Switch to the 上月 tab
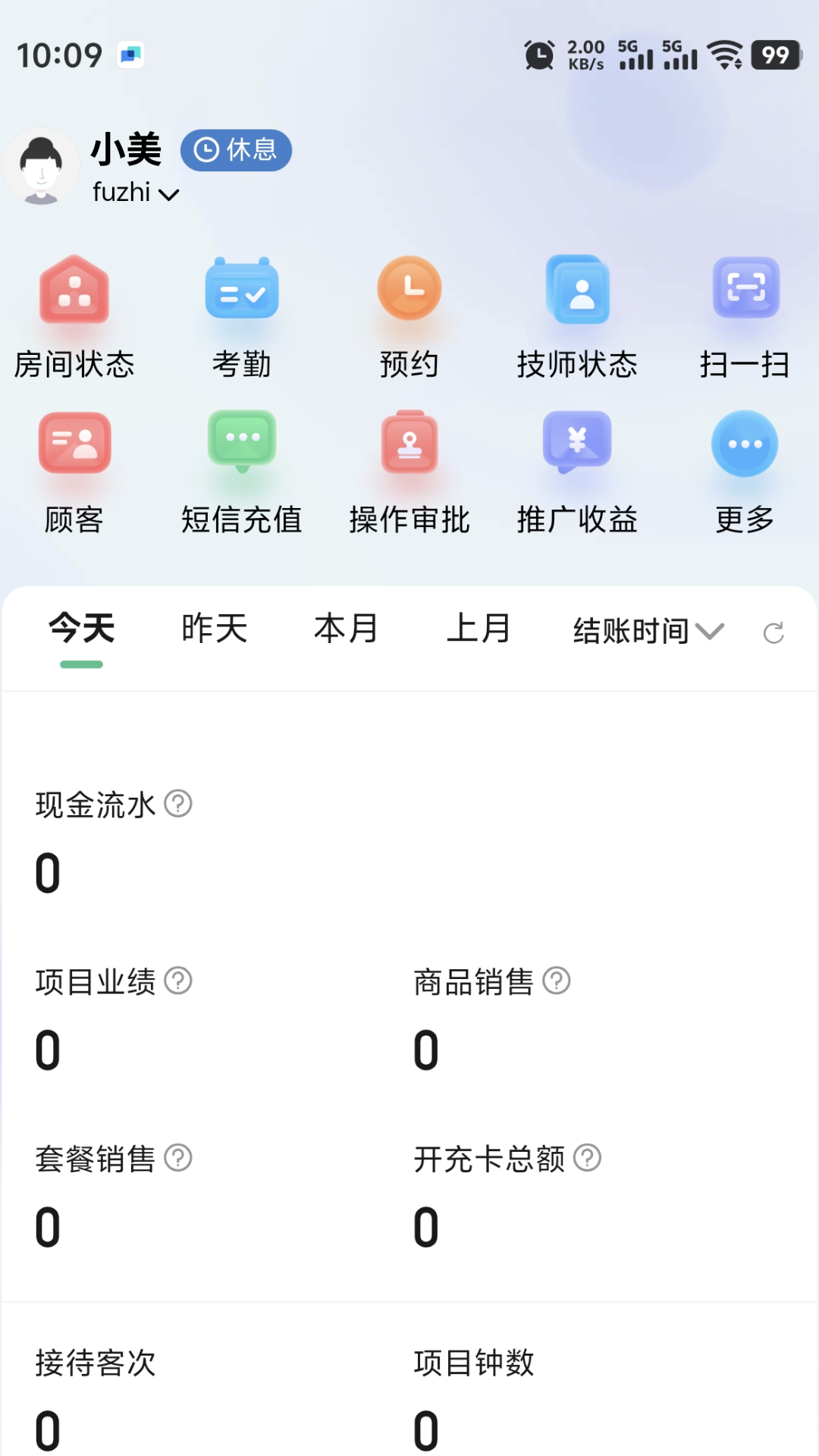Viewport: 819px width, 1456px height. click(479, 629)
